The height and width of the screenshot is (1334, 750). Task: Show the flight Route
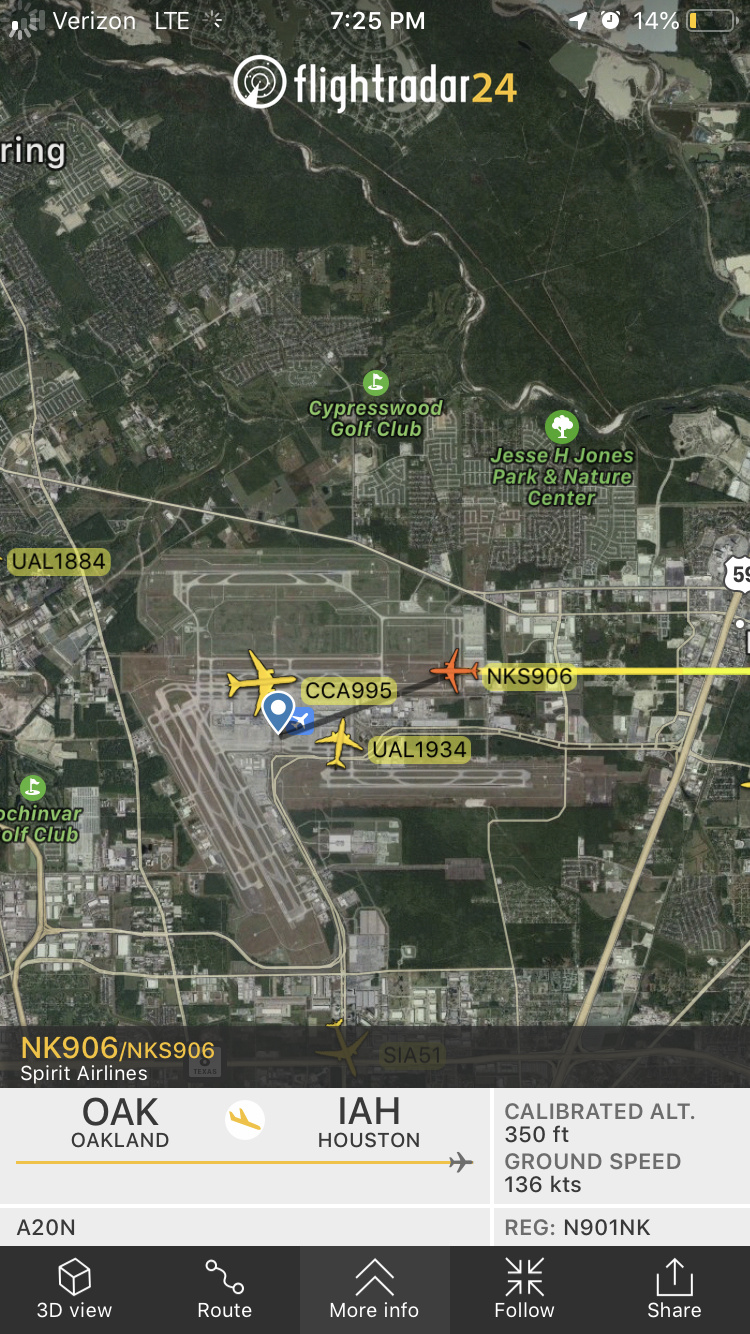[x=224, y=1290]
